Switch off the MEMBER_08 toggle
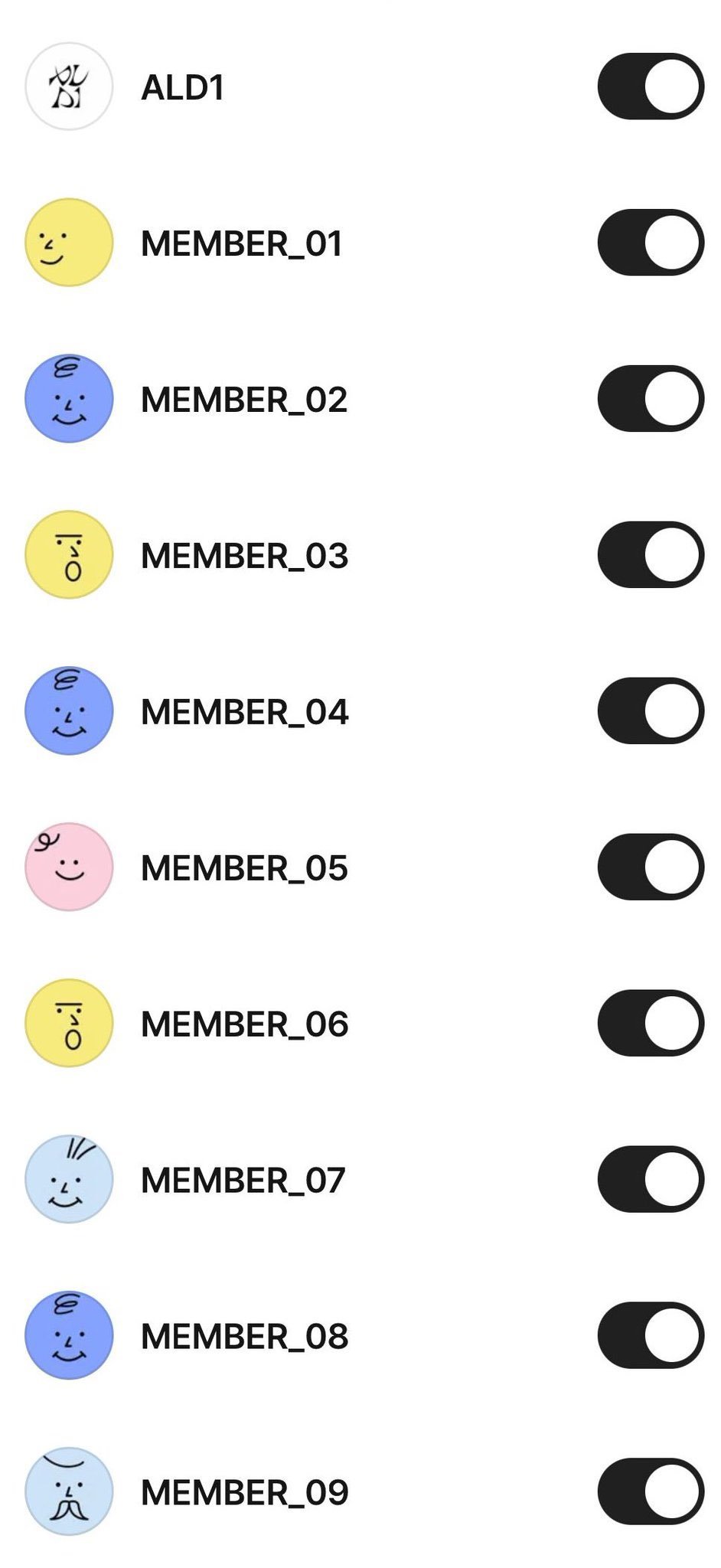This screenshot has width=721, height=1568. [651, 1336]
